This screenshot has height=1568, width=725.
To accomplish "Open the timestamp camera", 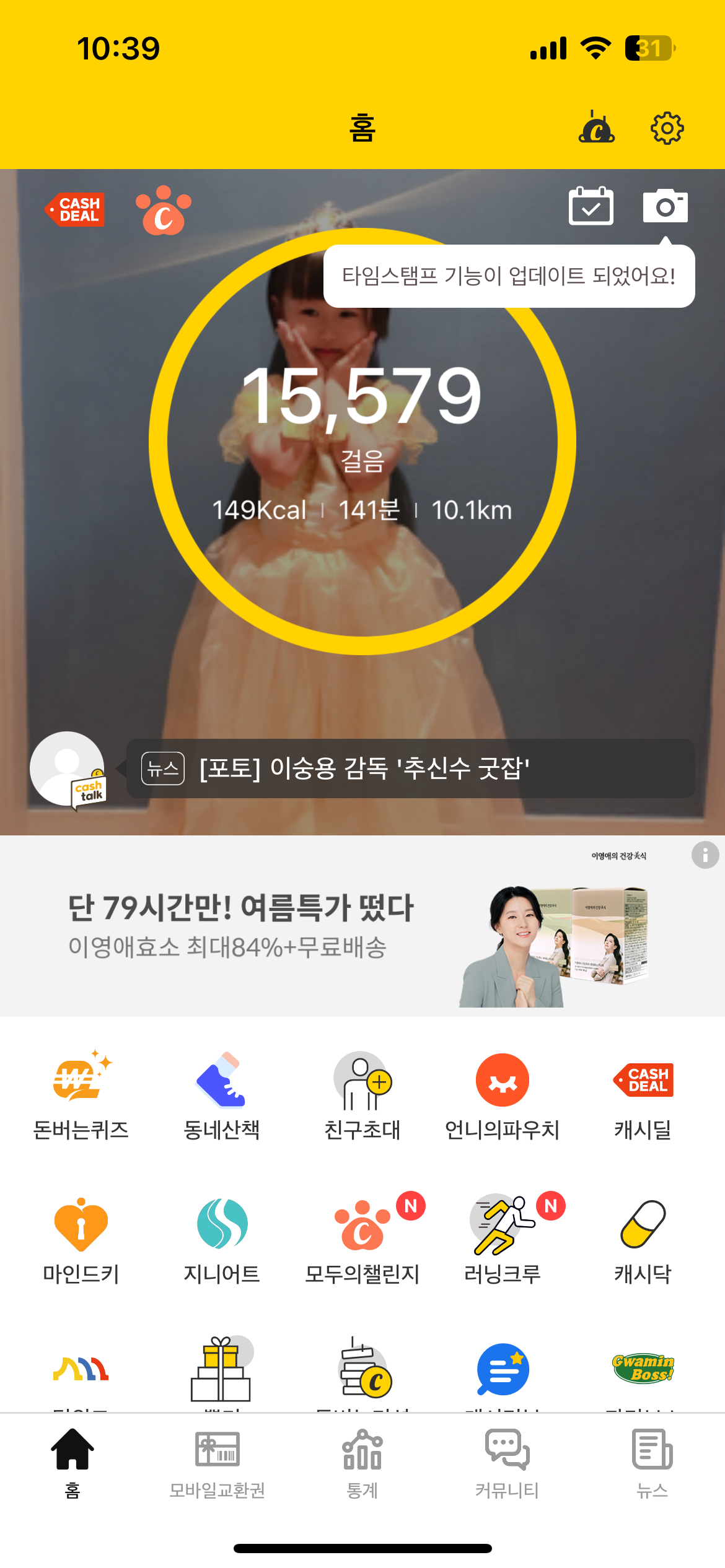I will [665, 206].
